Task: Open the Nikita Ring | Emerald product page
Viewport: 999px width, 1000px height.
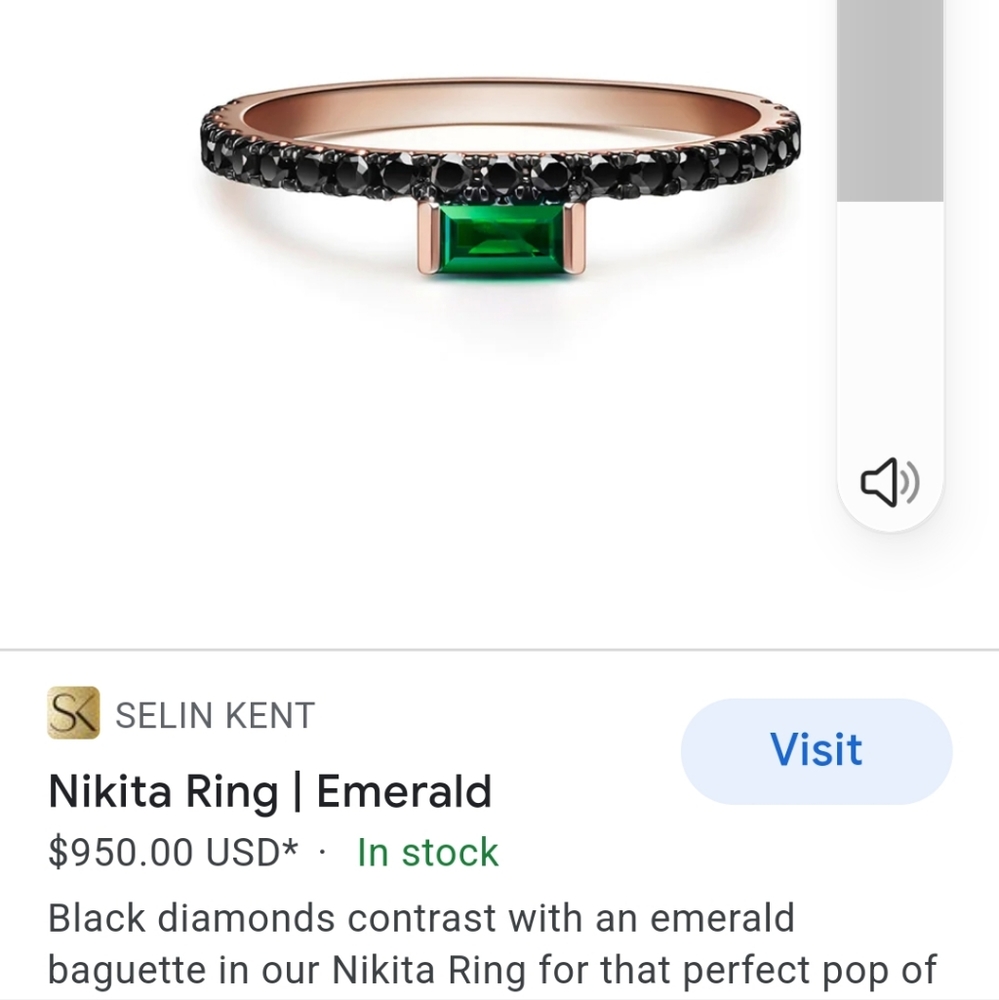Action: point(271,791)
